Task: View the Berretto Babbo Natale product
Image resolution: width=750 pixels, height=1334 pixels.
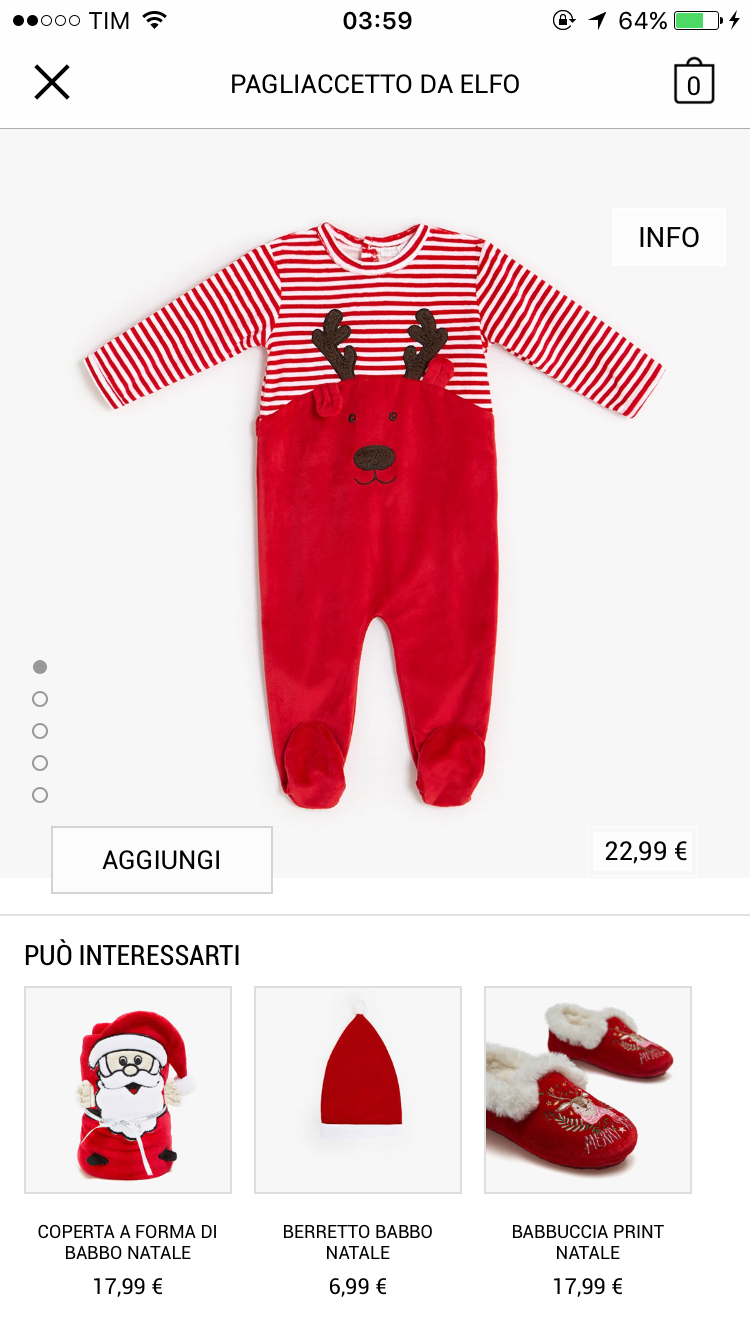Action: pos(358,1090)
